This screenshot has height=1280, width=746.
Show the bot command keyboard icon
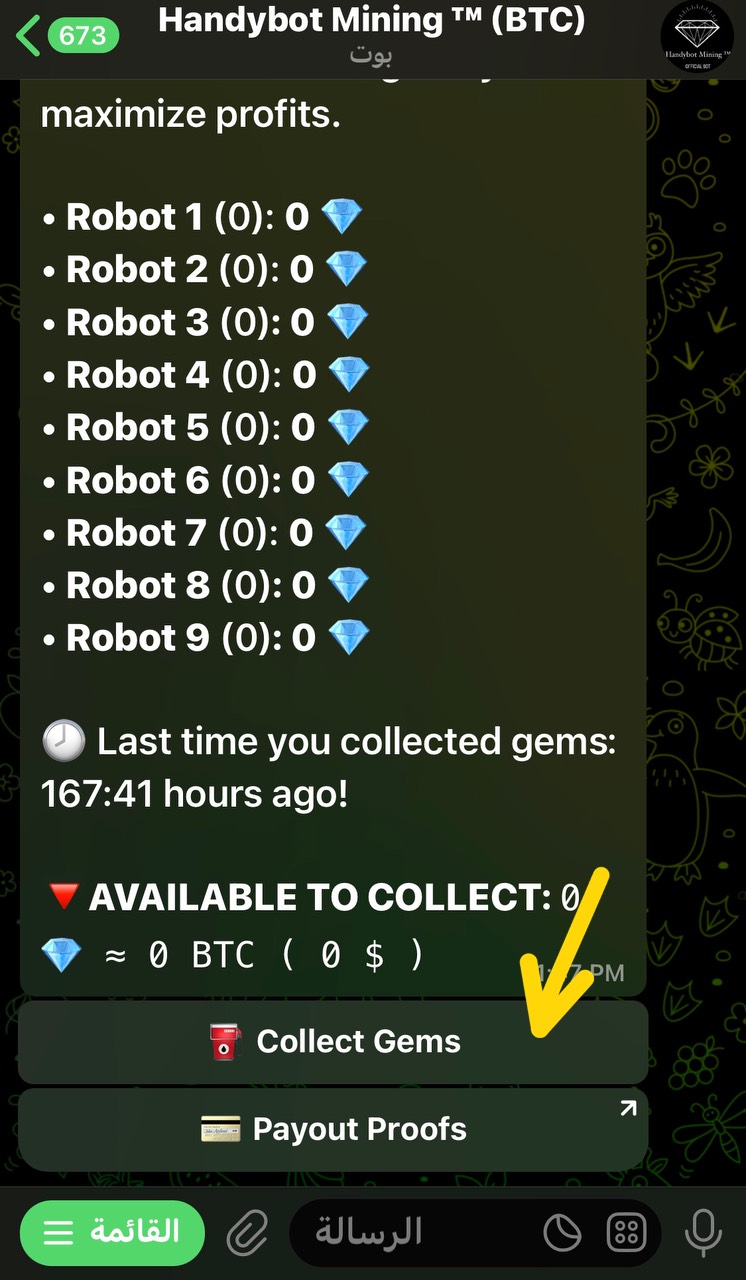(x=627, y=1232)
